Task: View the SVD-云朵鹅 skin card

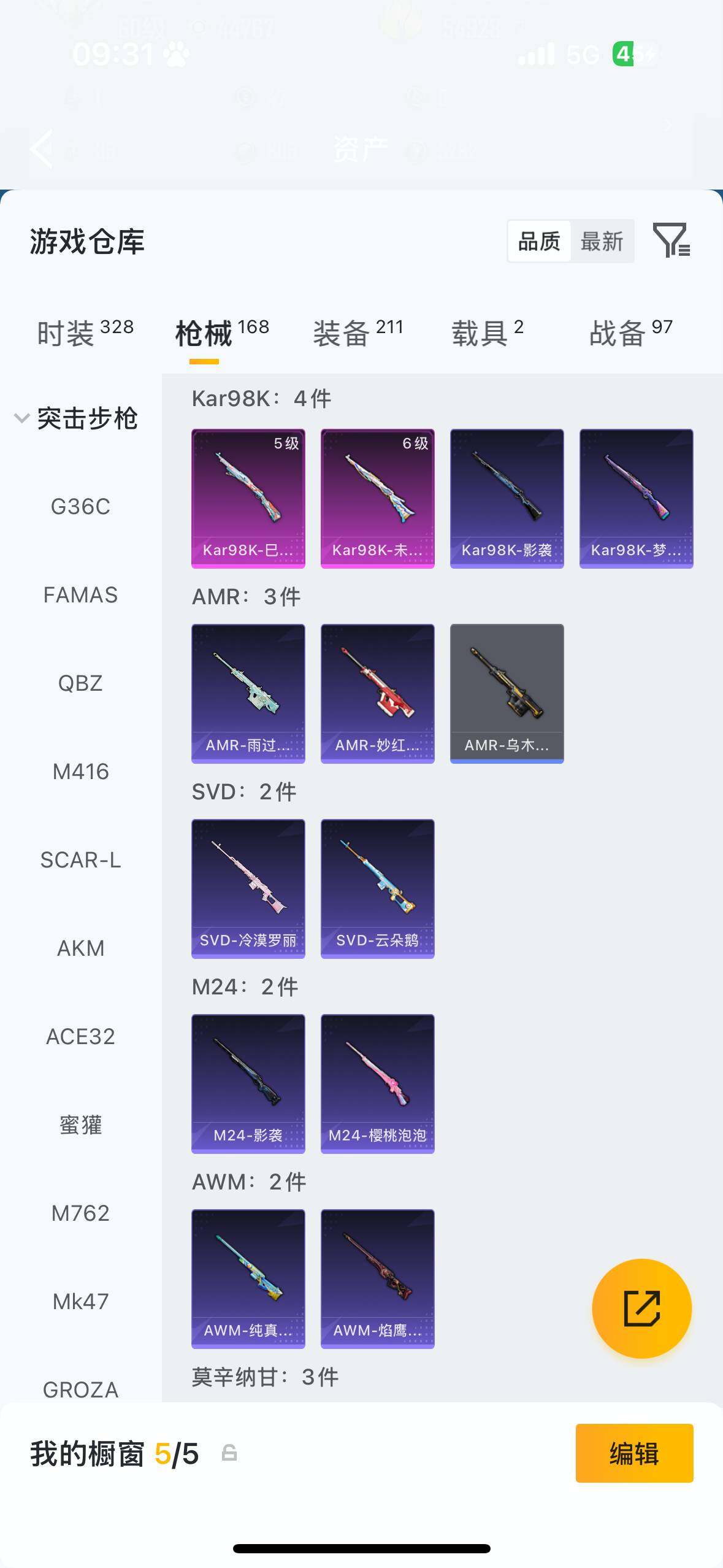Action: click(377, 888)
